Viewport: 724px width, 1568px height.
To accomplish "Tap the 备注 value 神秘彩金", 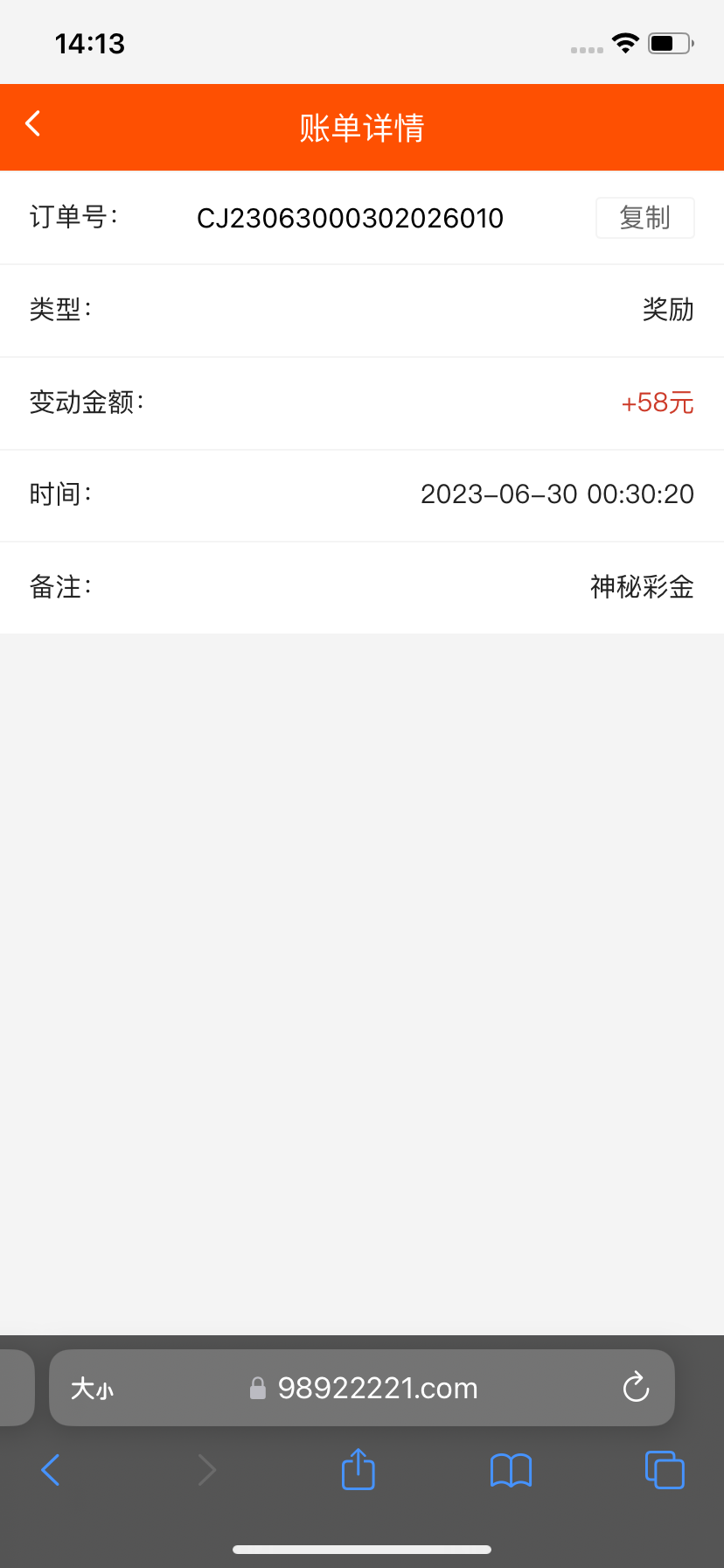I will click(642, 587).
